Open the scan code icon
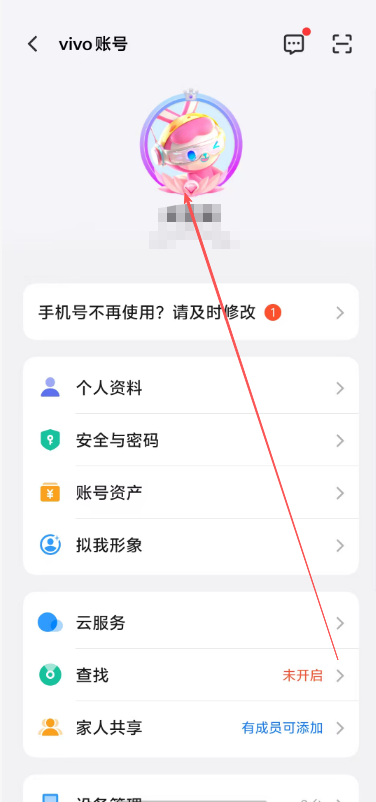 342,44
